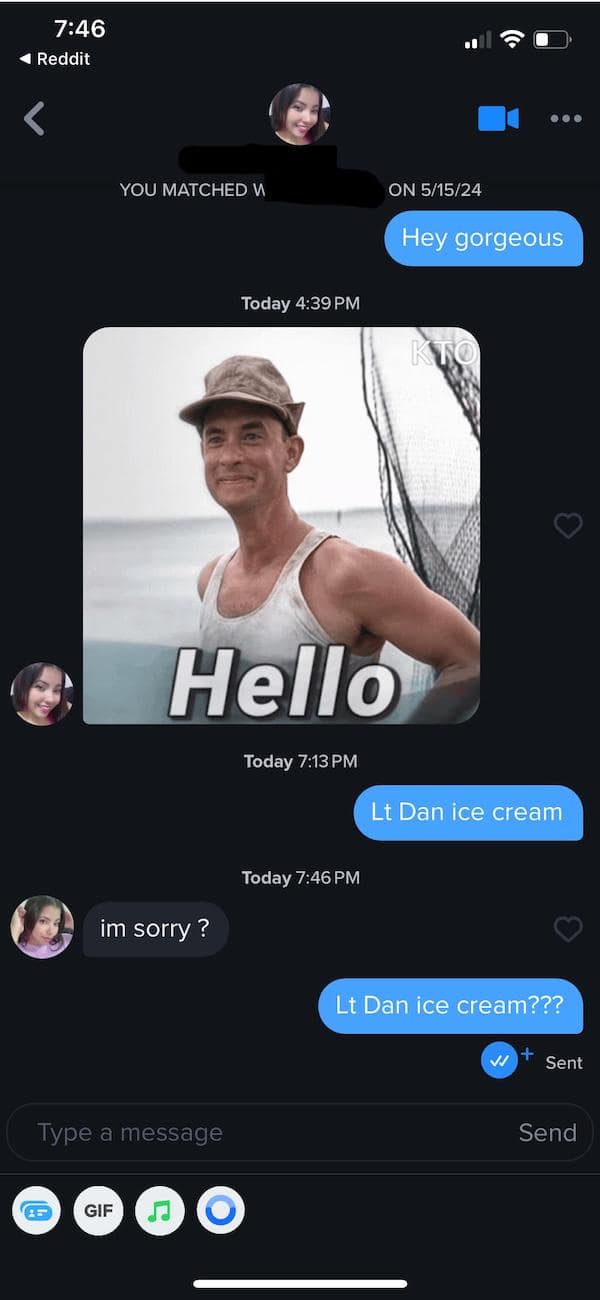Tap the Send button
This screenshot has width=600, height=1300.
pyautogui.click(x=547, y=1132)
